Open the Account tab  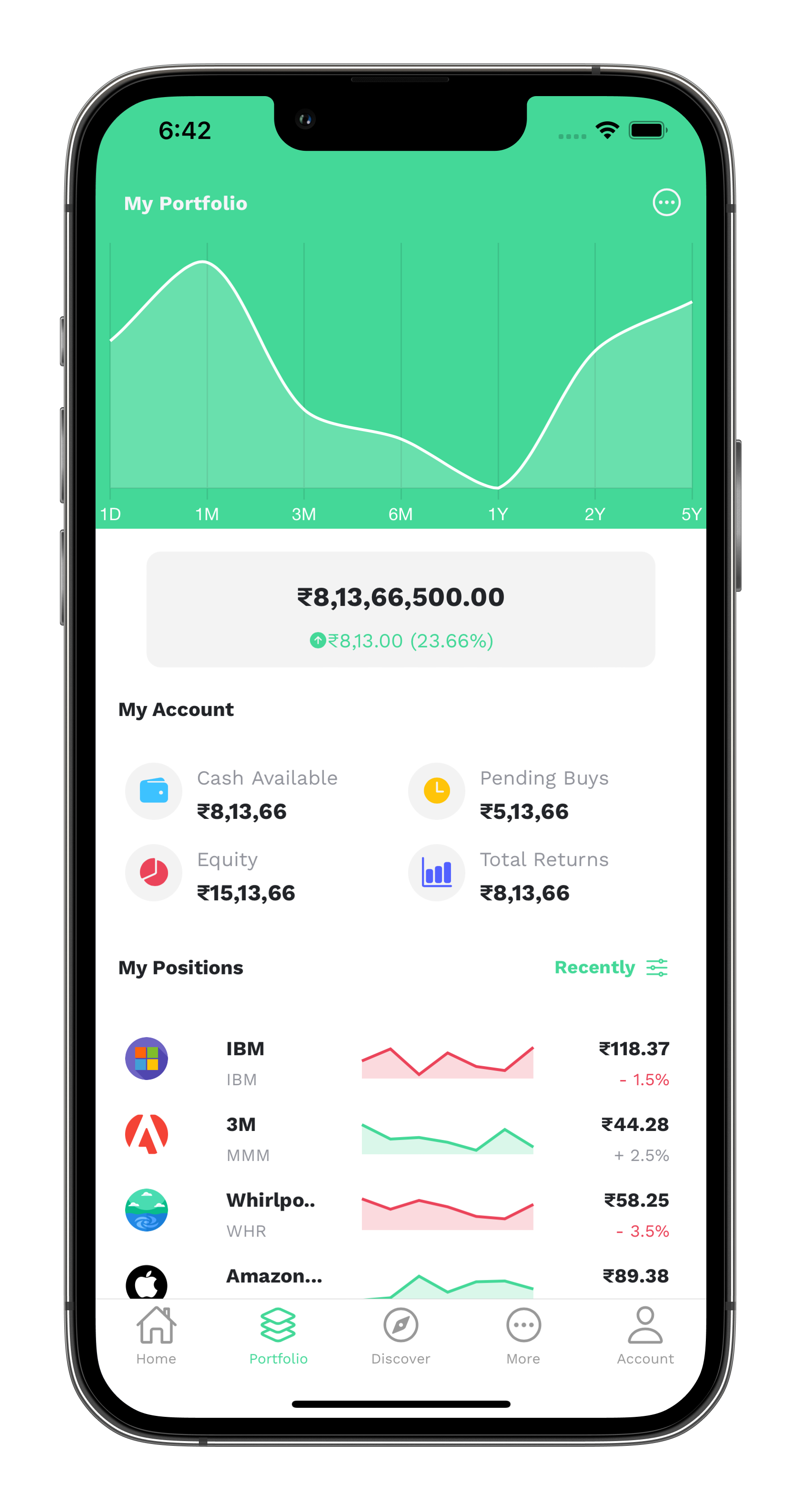click(645, 1336)
